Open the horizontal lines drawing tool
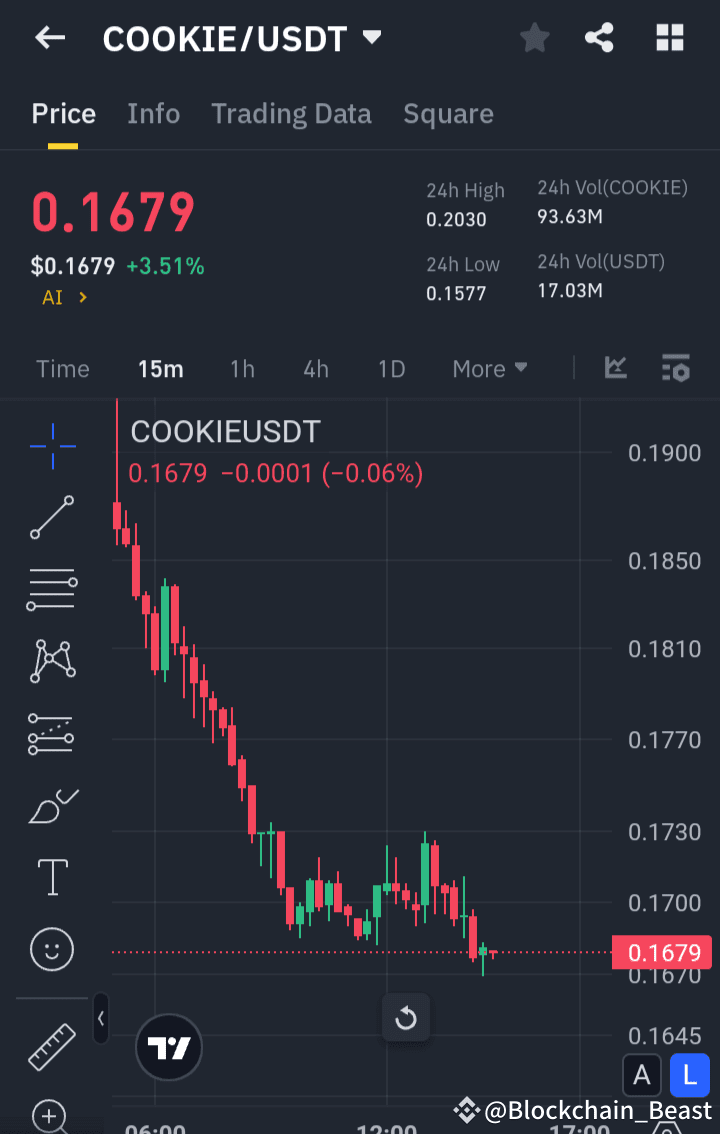Viewport: 720px width, 1134px height. click(50, 589)
